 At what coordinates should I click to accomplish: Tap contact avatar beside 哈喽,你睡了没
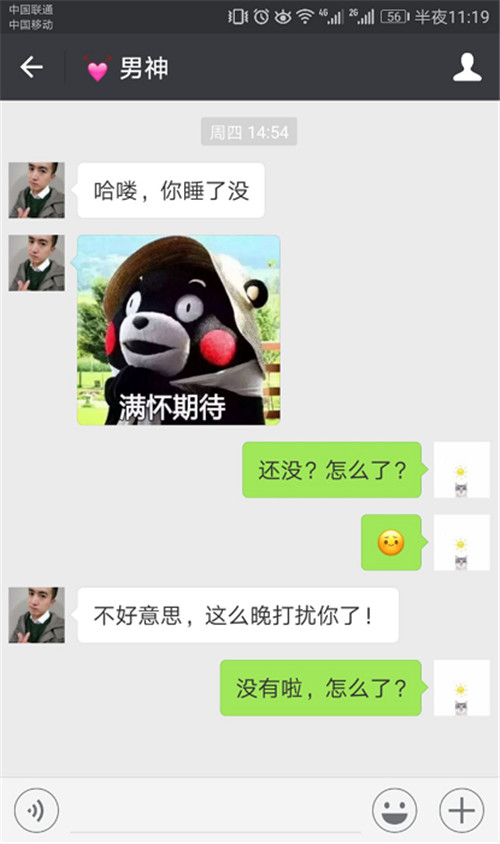(37, 190)
